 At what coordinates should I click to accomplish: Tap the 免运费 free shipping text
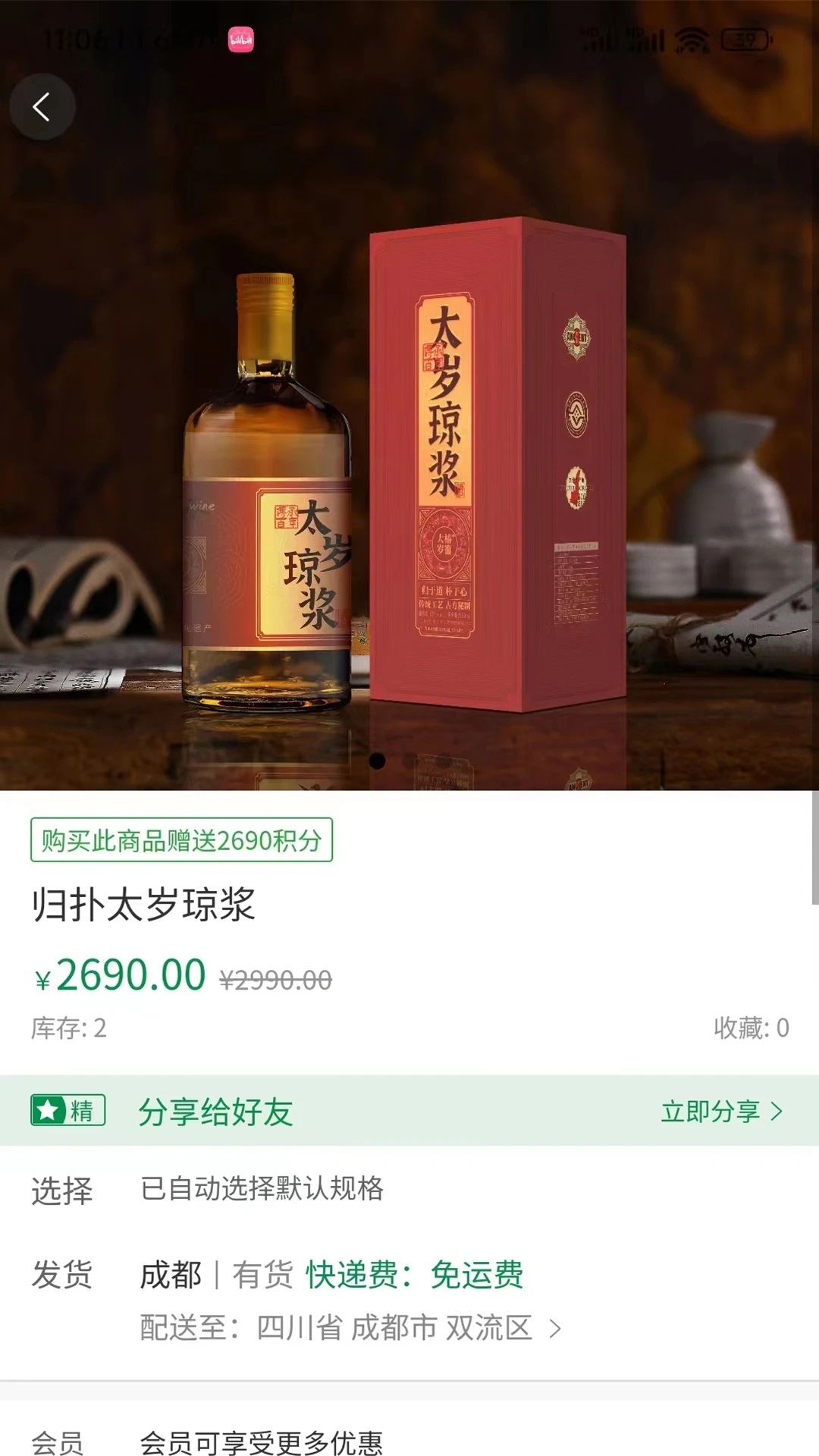[x=476, y=1273]
